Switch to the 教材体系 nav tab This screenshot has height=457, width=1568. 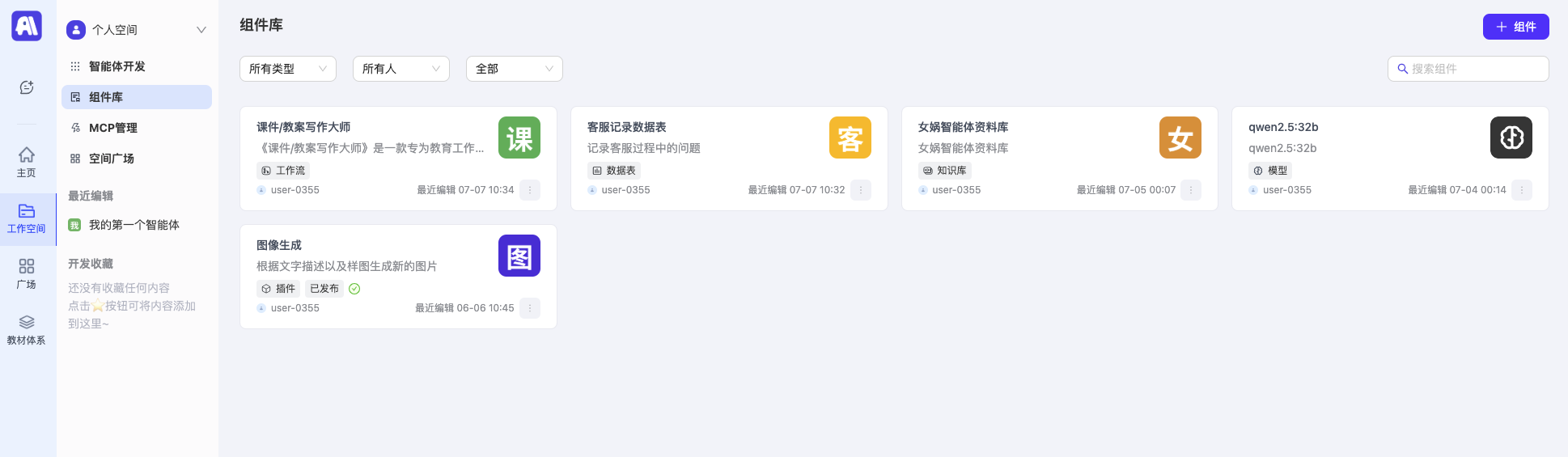coord(27,329)
